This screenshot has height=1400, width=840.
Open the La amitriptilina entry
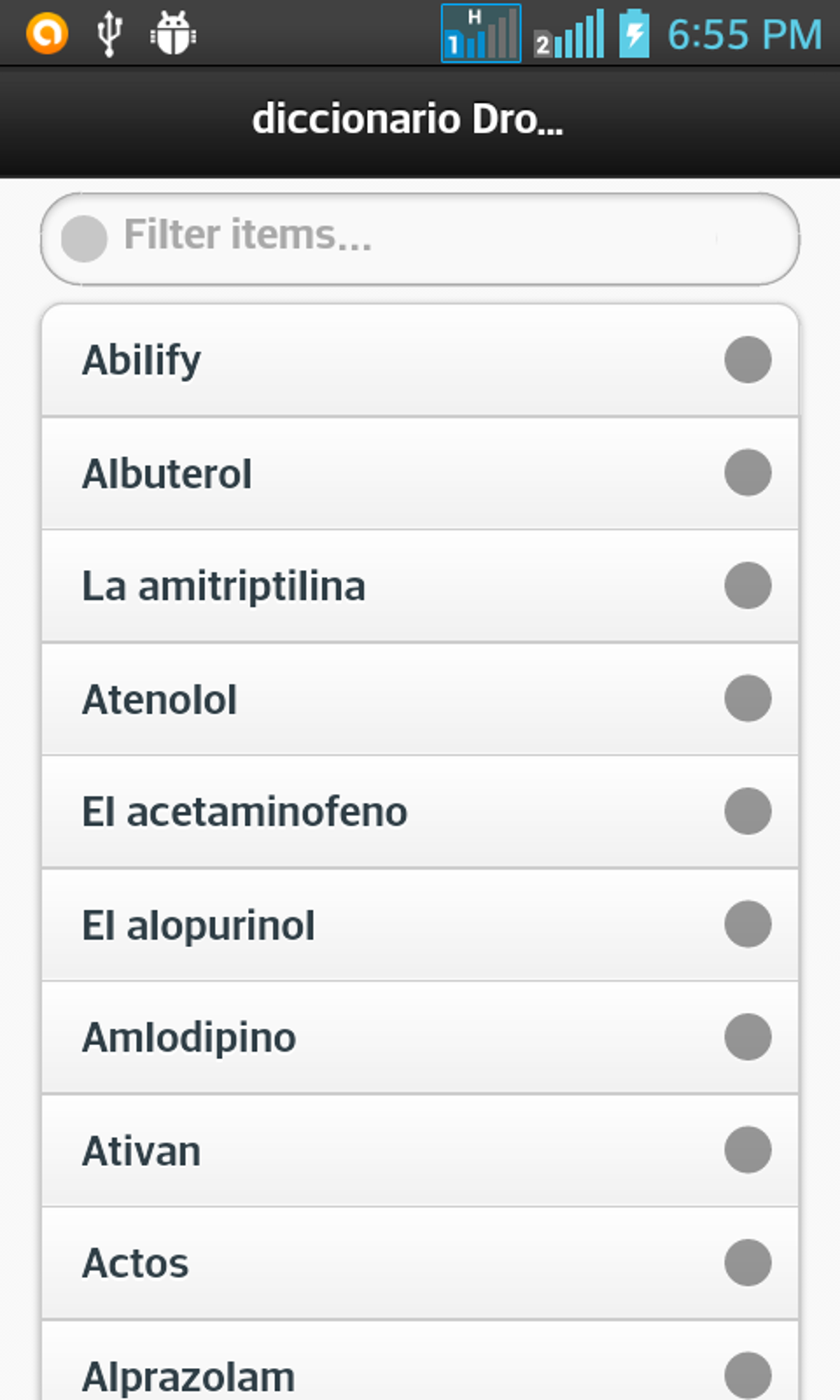pyautogui.click(x=329, y=585)
